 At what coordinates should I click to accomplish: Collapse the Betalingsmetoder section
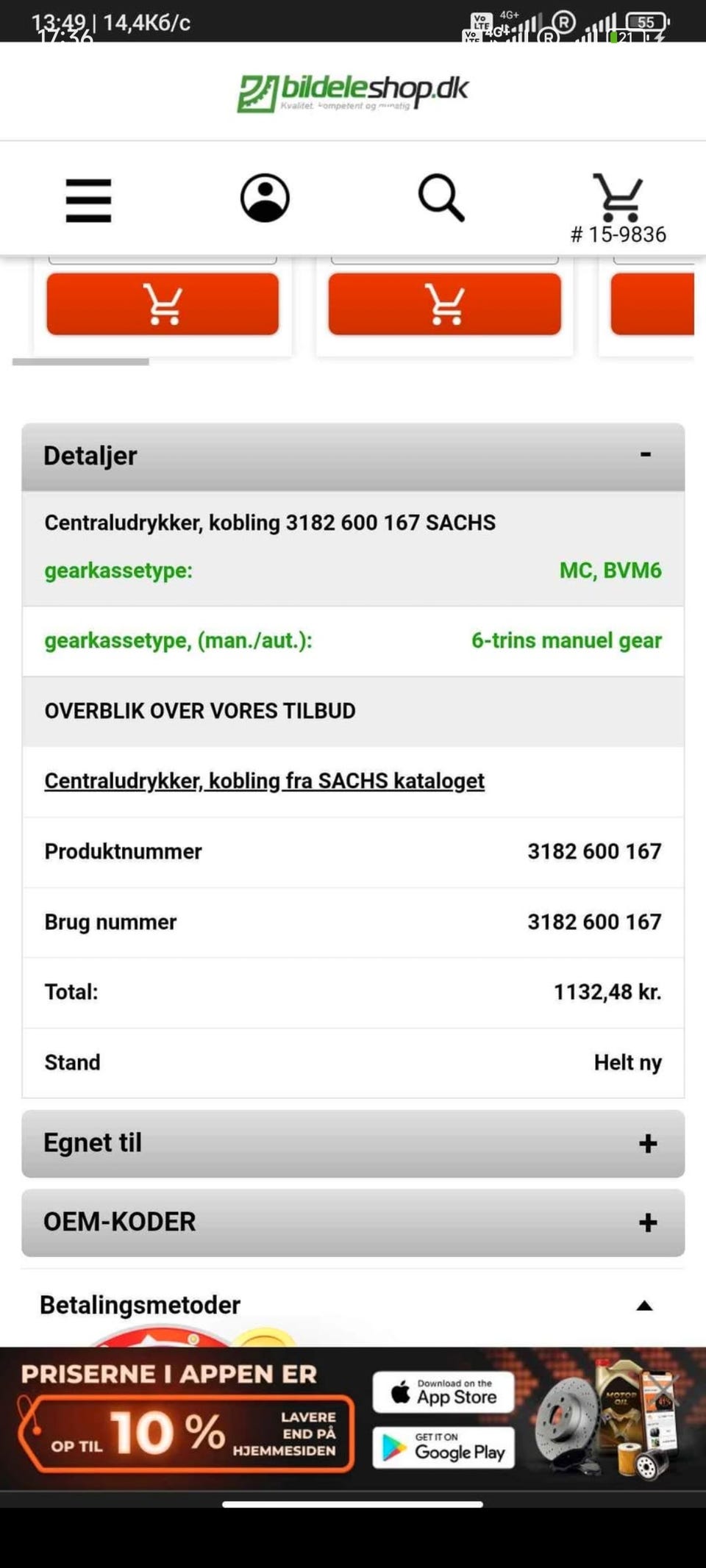coord(644,1302)
